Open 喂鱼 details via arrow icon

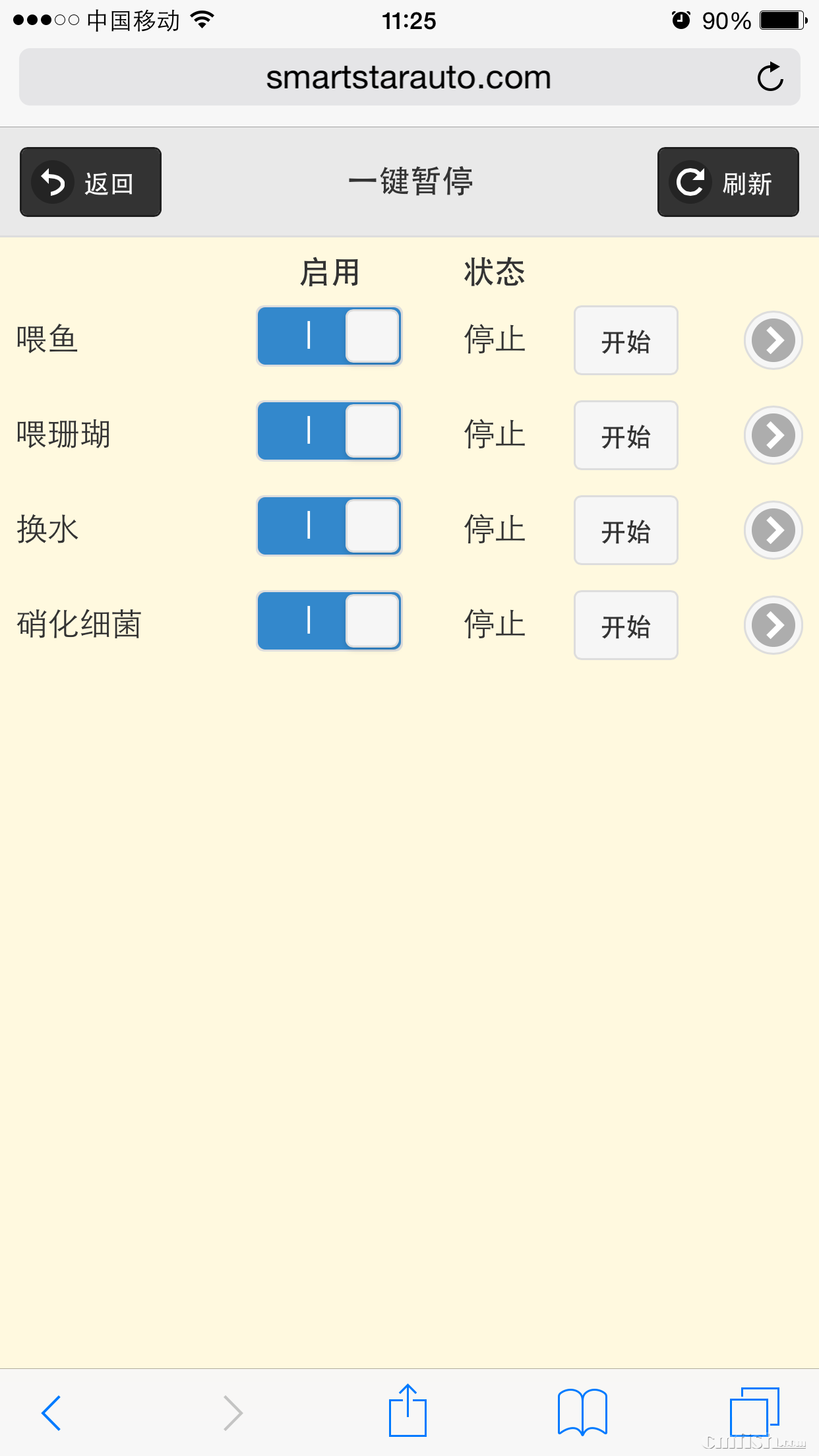coord(773,340)
